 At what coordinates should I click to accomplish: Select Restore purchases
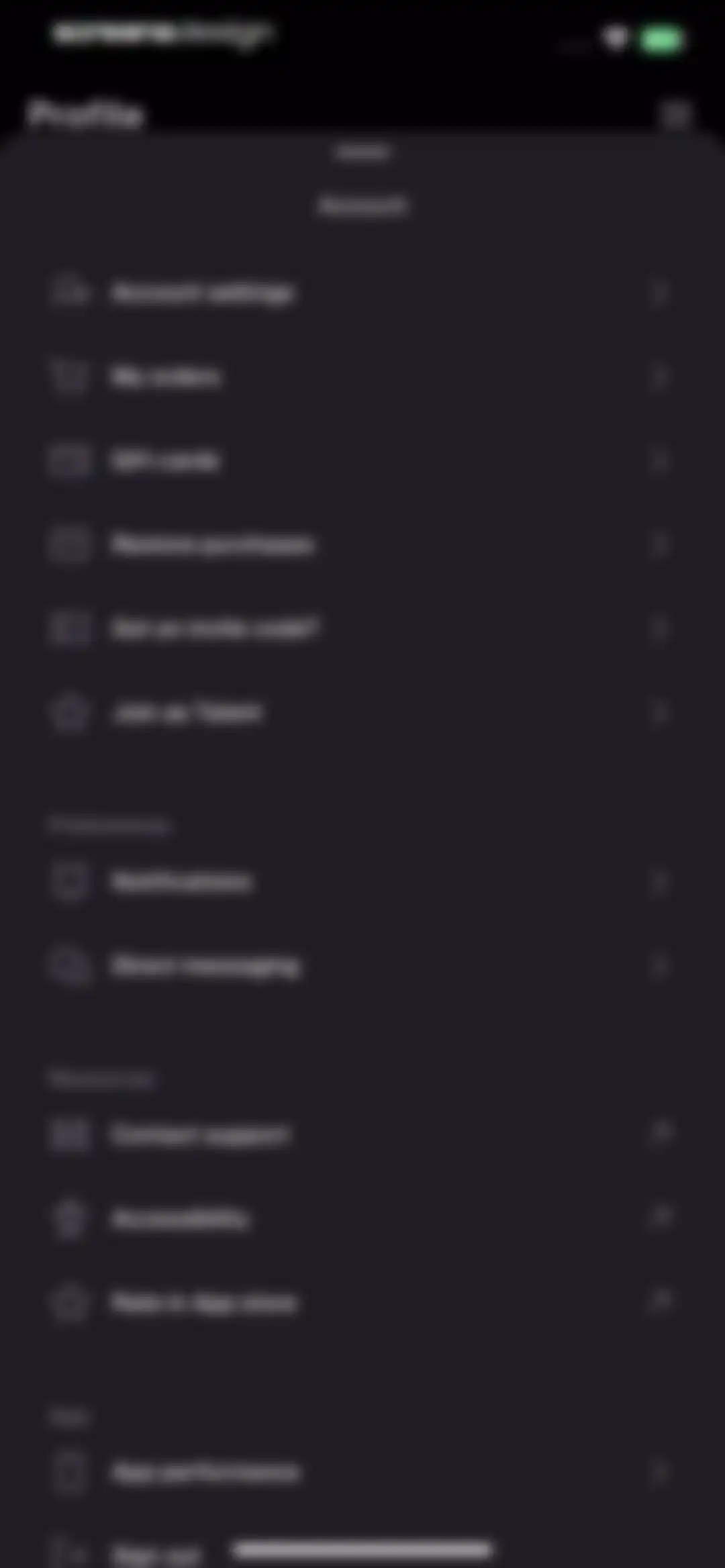pos(362,544)
